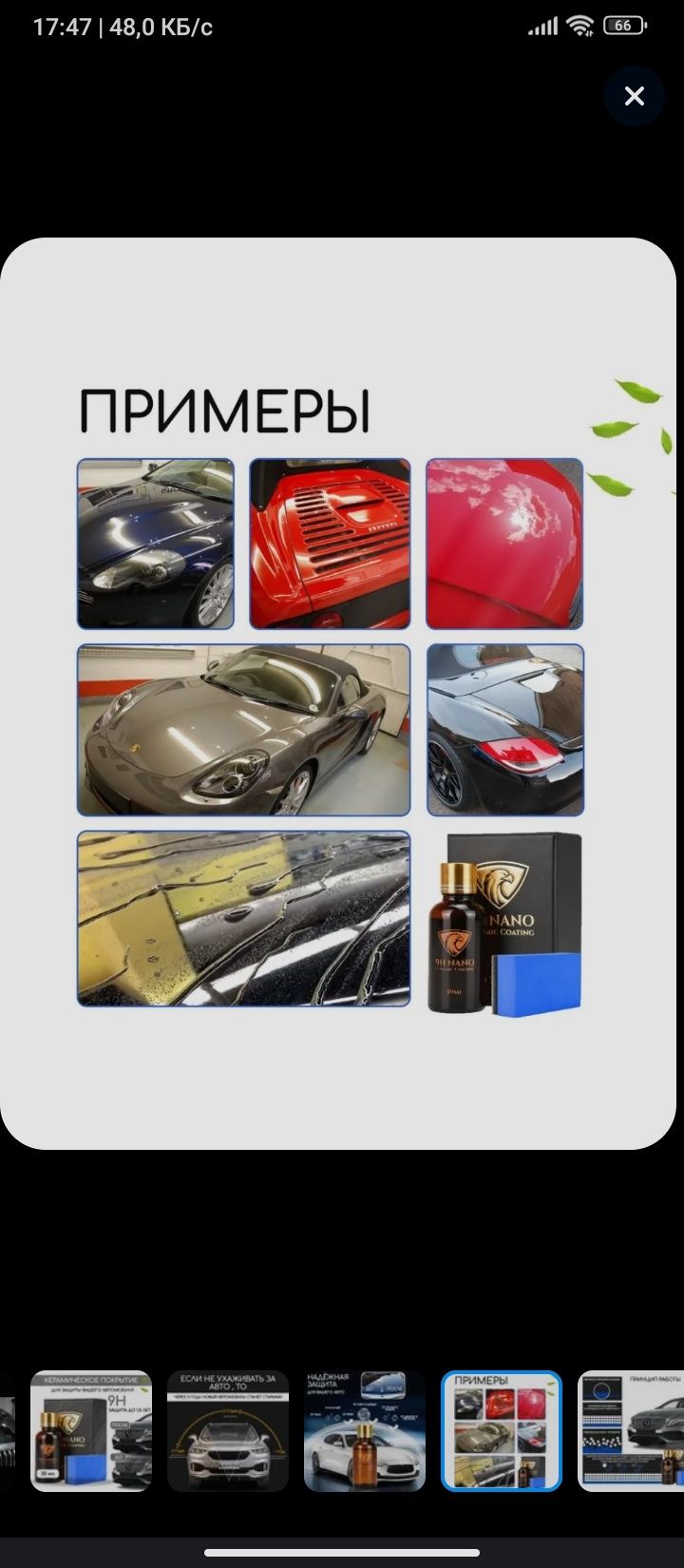
Task: Tap the main 'Примеры' product image
Action: [337, 694]
